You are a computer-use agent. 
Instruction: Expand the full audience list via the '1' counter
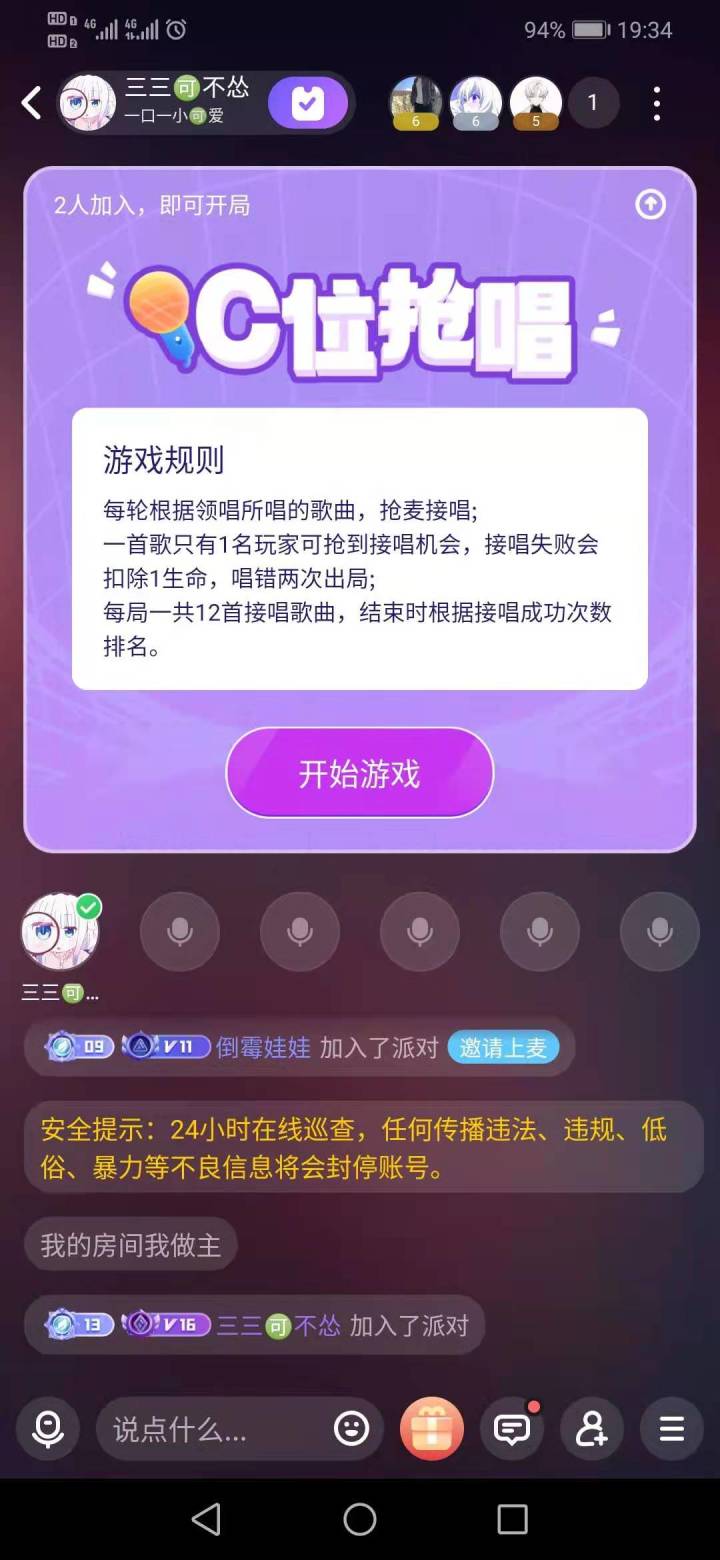pos(593,103)
